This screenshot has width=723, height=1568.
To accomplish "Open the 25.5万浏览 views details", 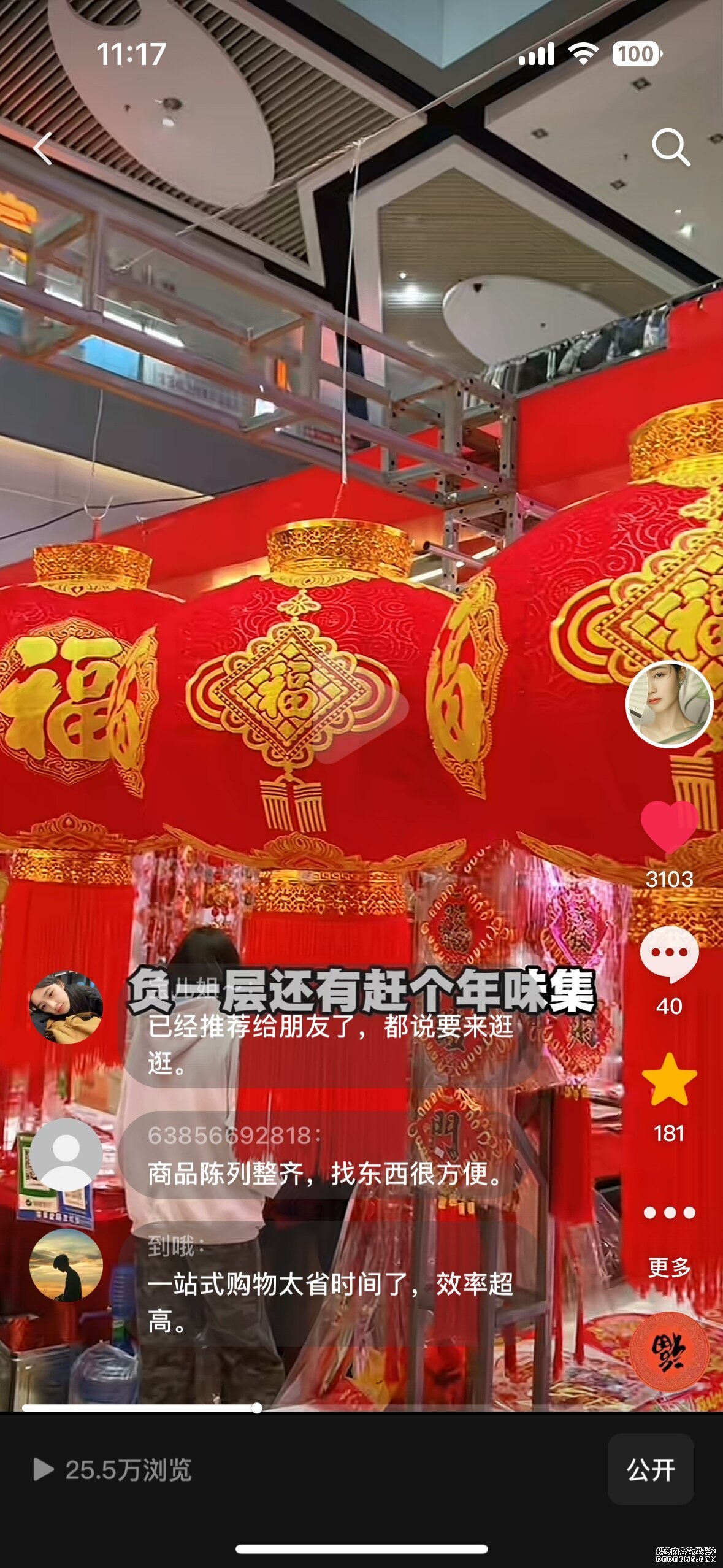I will pos(113,1469).
